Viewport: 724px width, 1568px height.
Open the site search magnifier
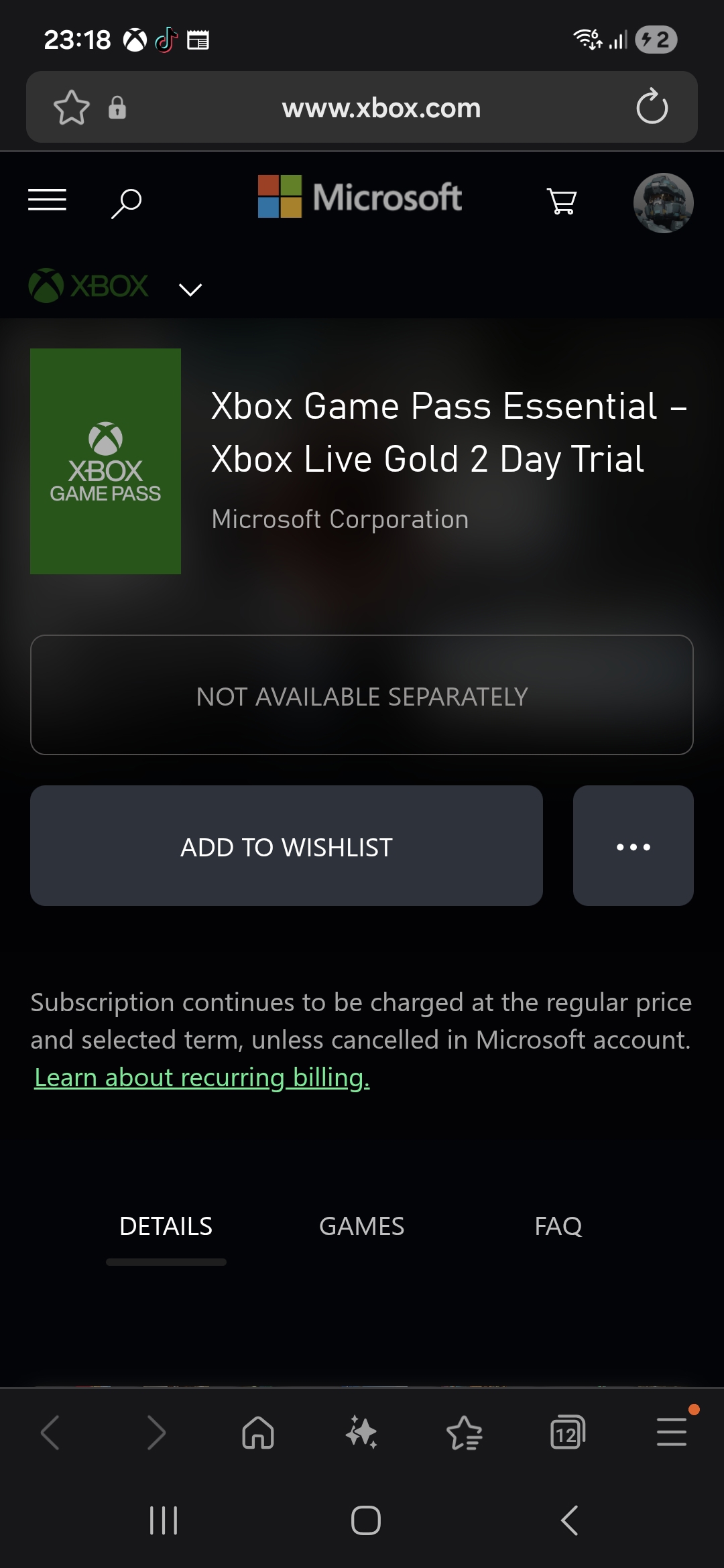[126, 202]
